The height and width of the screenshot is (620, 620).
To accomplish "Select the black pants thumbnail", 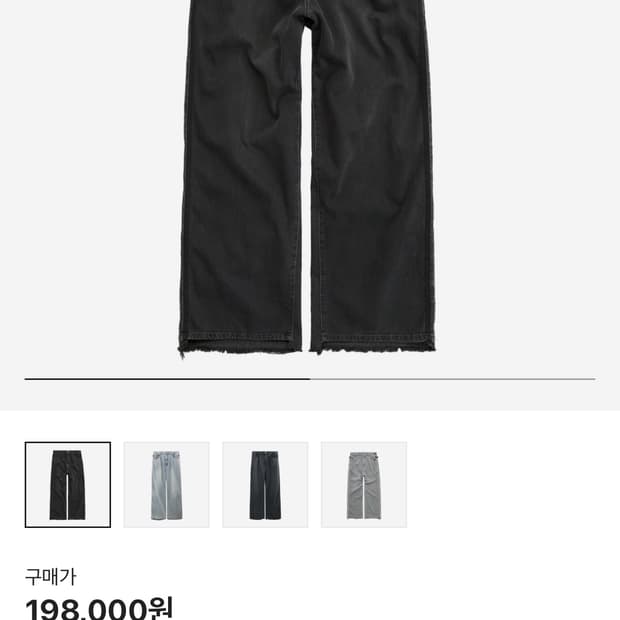I will pyautogui.click(x=68, y=484).
